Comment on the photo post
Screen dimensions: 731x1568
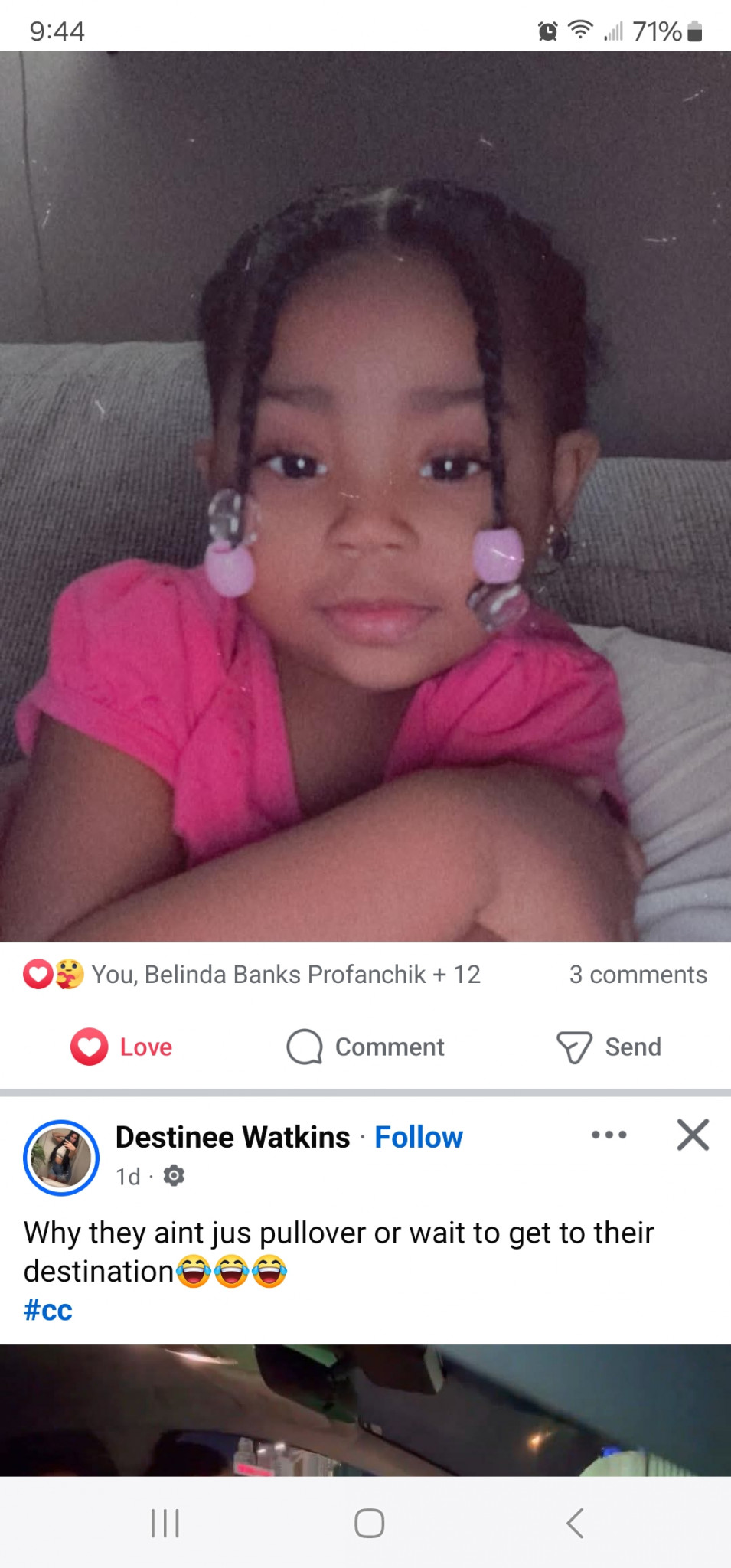click(365, 1047)
